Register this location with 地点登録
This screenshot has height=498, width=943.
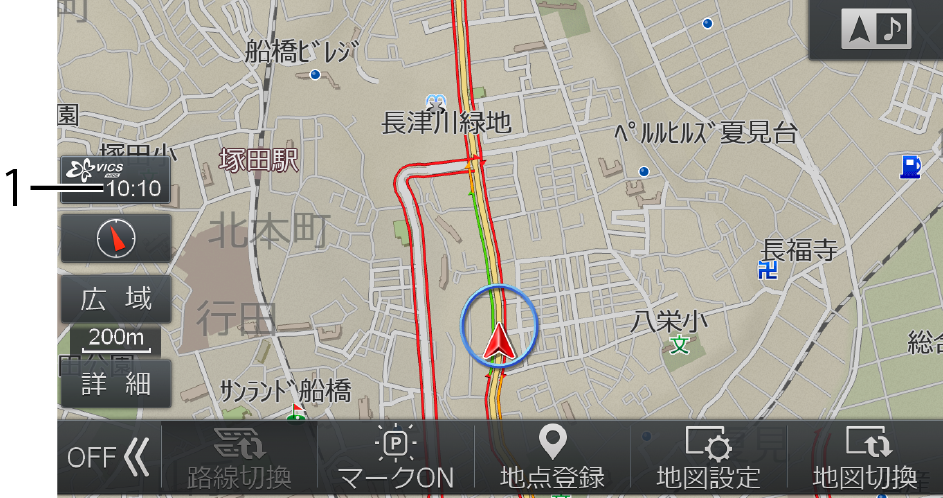coord(552,458)
